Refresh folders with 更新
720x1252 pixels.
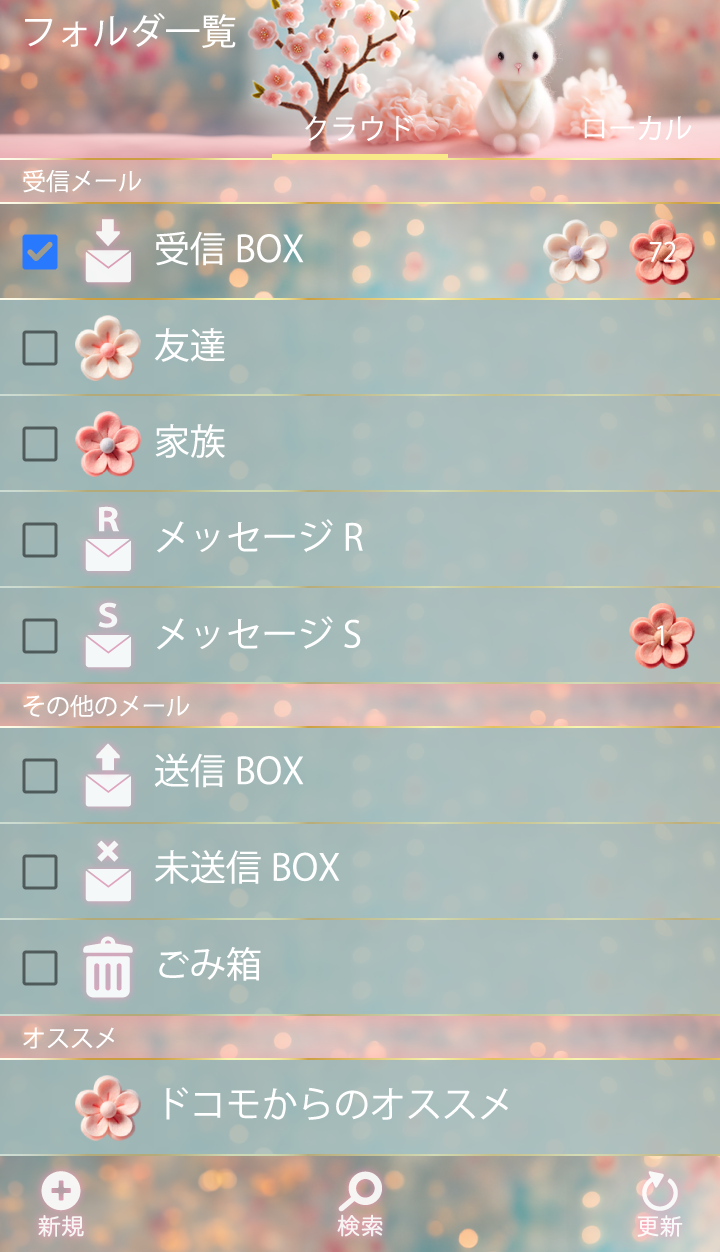point(660,1204)
